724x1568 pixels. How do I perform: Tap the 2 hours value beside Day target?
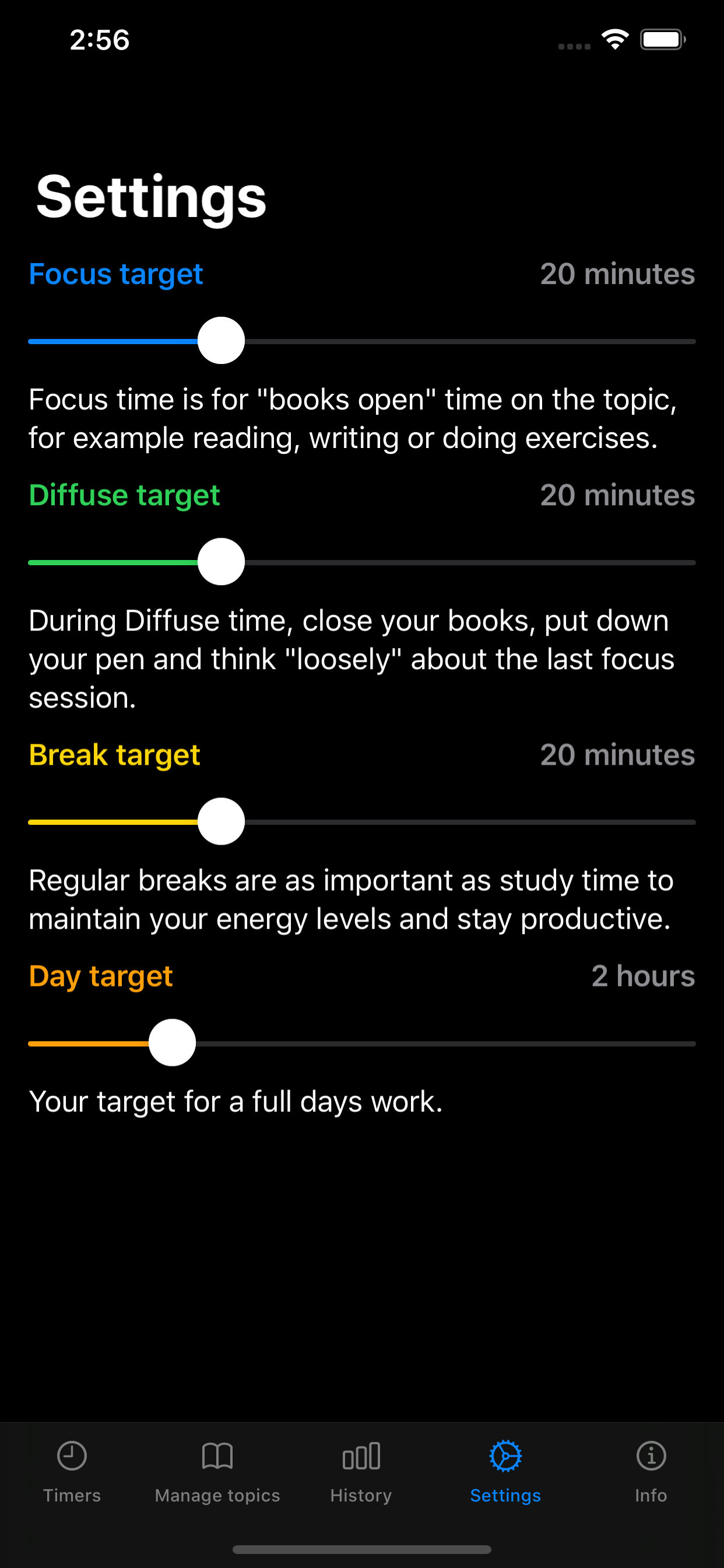click(x=643, y=977)
